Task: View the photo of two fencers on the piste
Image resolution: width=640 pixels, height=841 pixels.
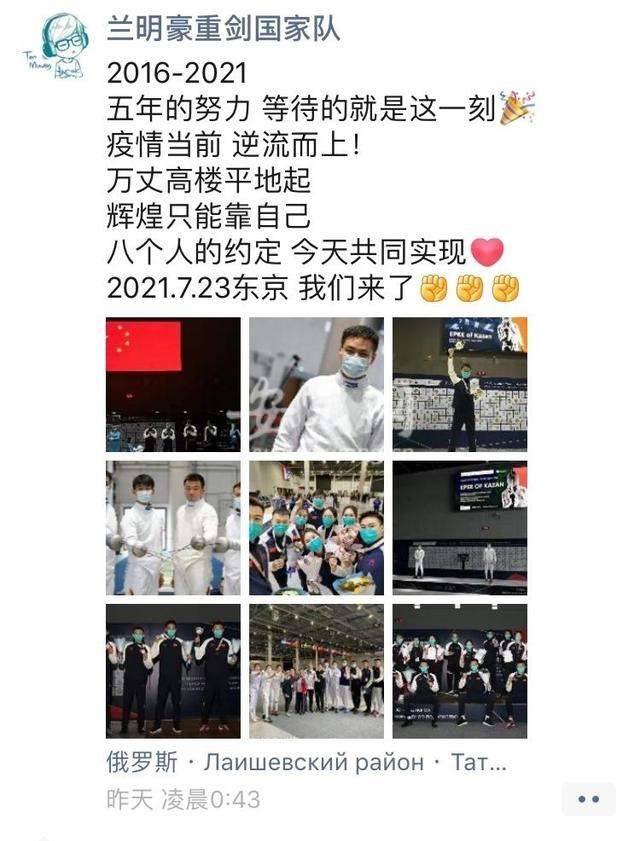Action: (459, 528)
